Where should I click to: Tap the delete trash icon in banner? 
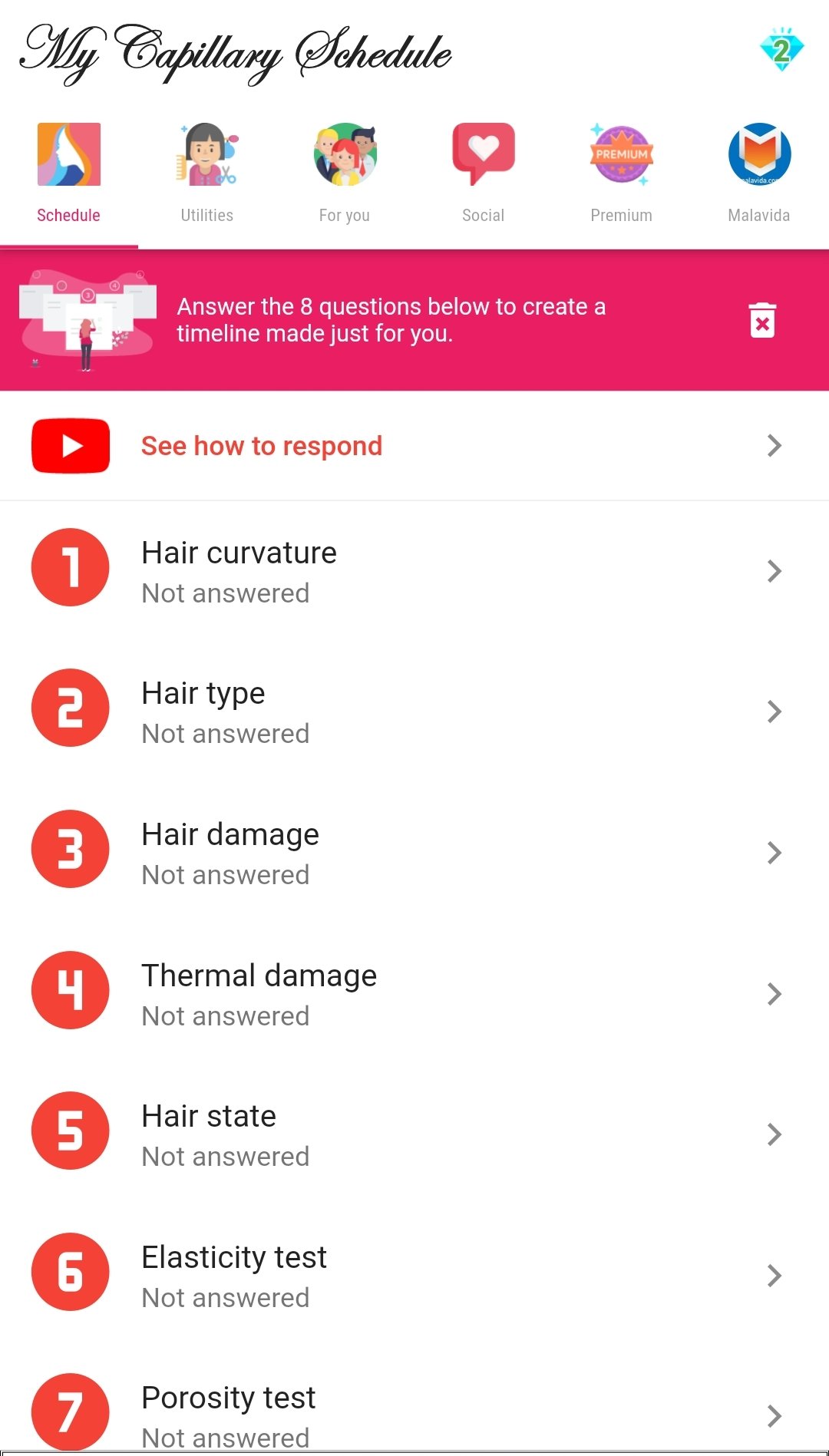(x=762, y=320)
